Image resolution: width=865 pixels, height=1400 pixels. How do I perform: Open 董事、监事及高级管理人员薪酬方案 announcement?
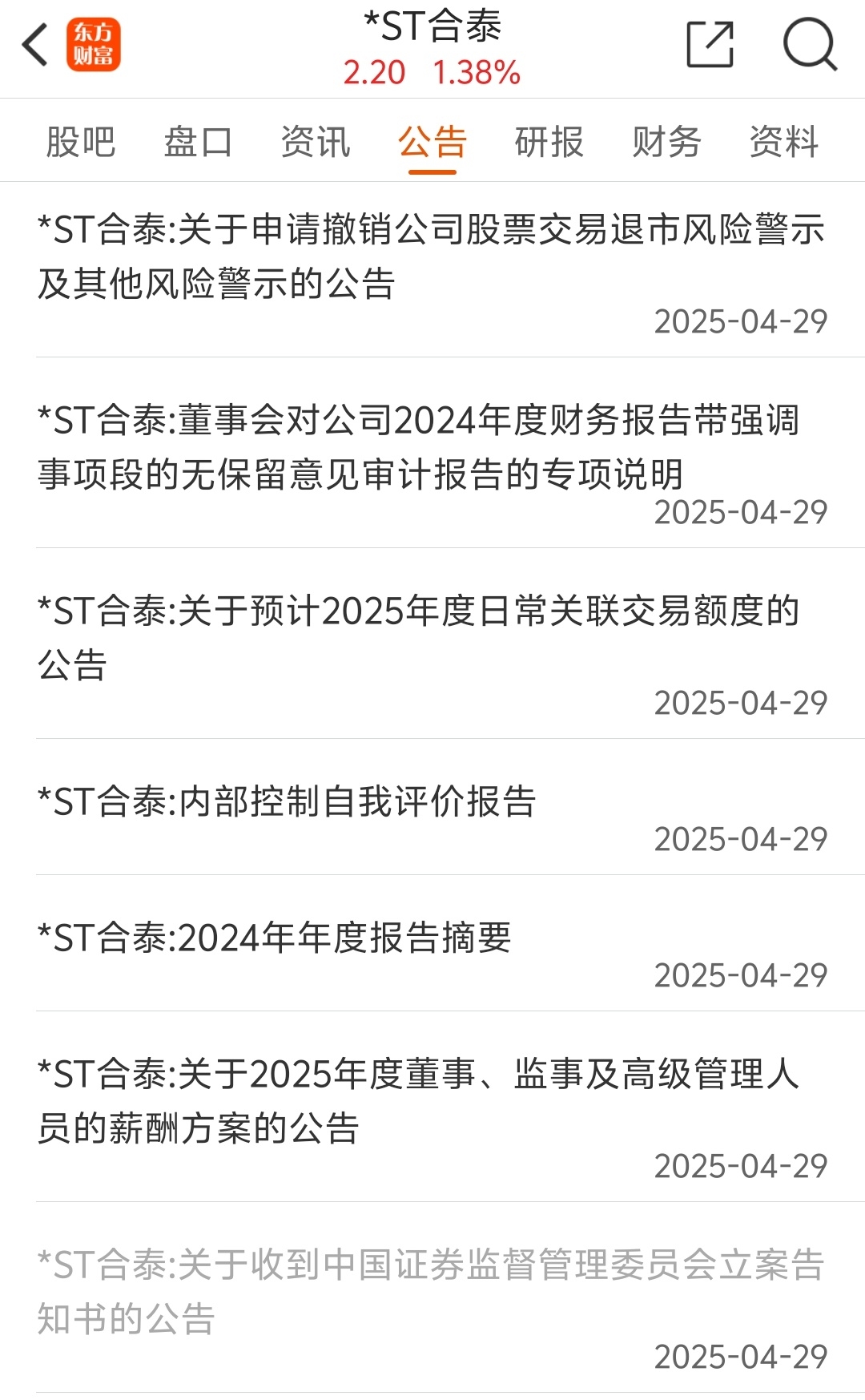tap(432, 1107)
